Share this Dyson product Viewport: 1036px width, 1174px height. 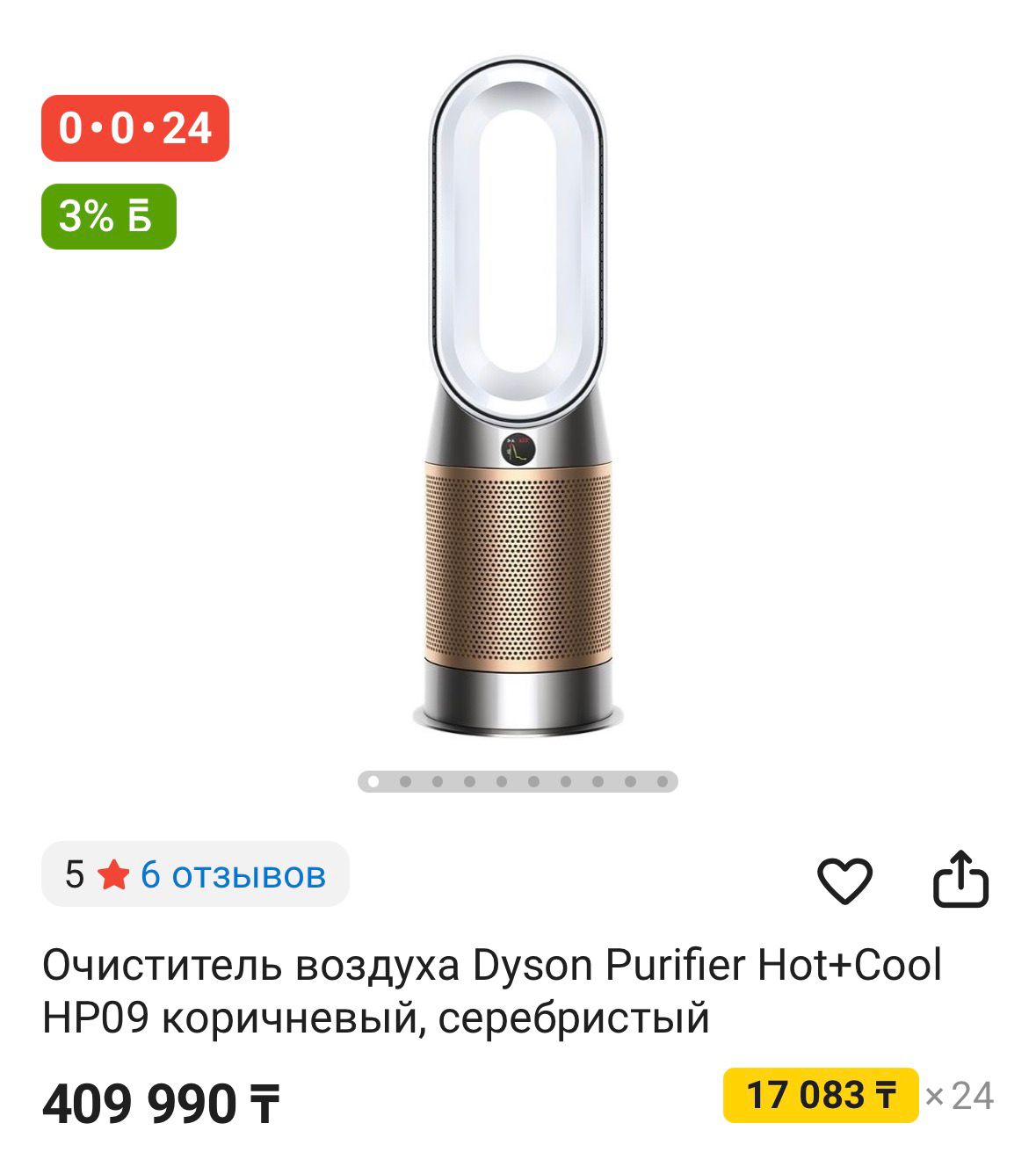960,879
